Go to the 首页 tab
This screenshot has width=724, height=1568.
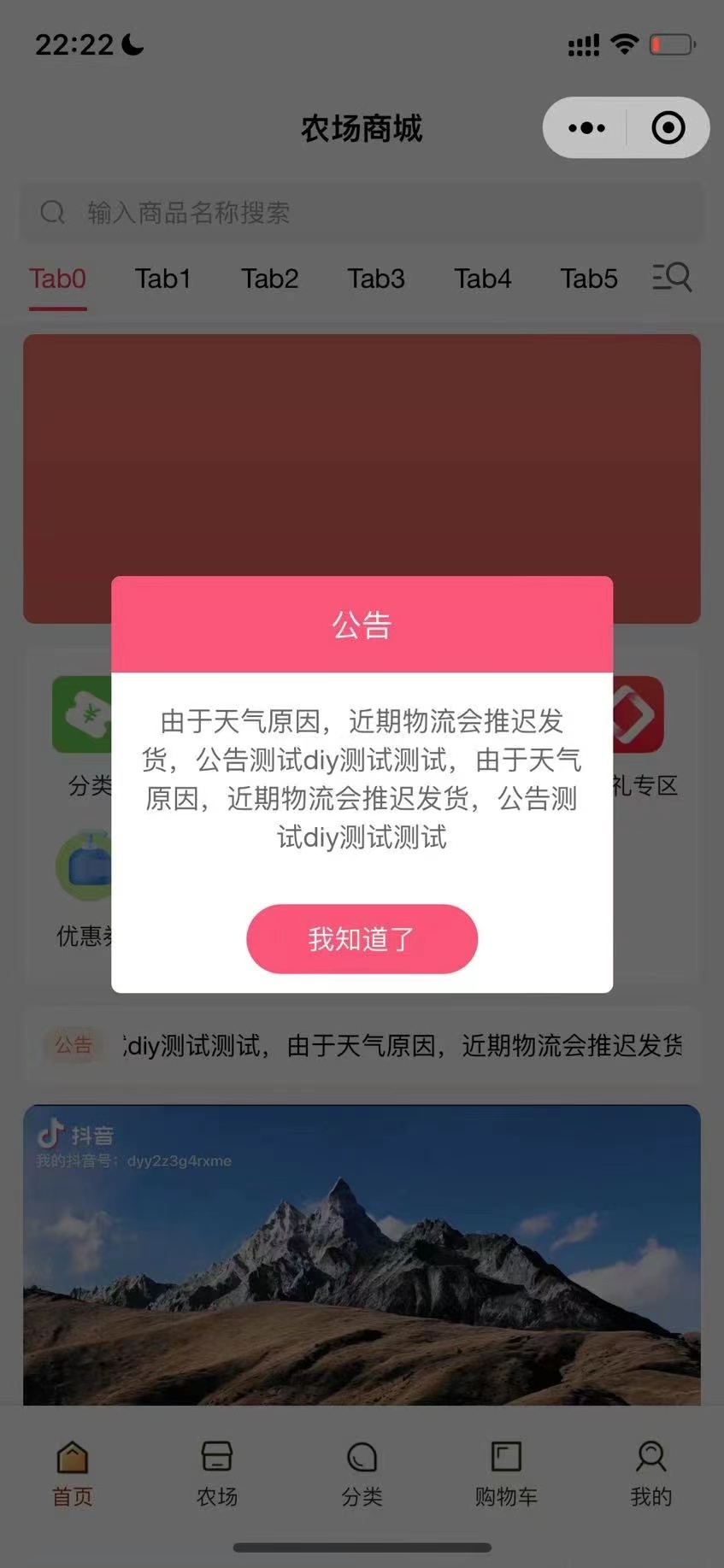click(73, 1473)
